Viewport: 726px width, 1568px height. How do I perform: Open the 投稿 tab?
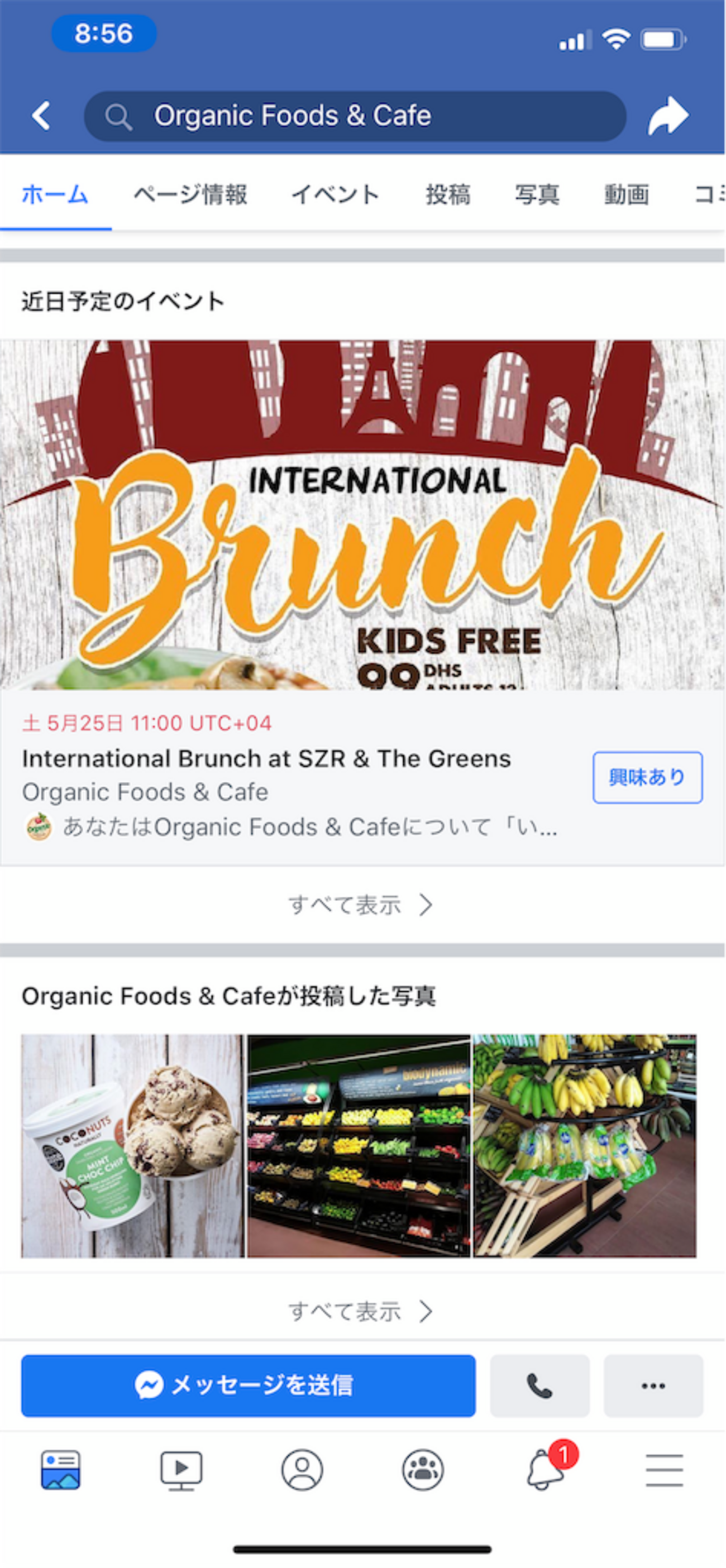(x=448, y=195)
